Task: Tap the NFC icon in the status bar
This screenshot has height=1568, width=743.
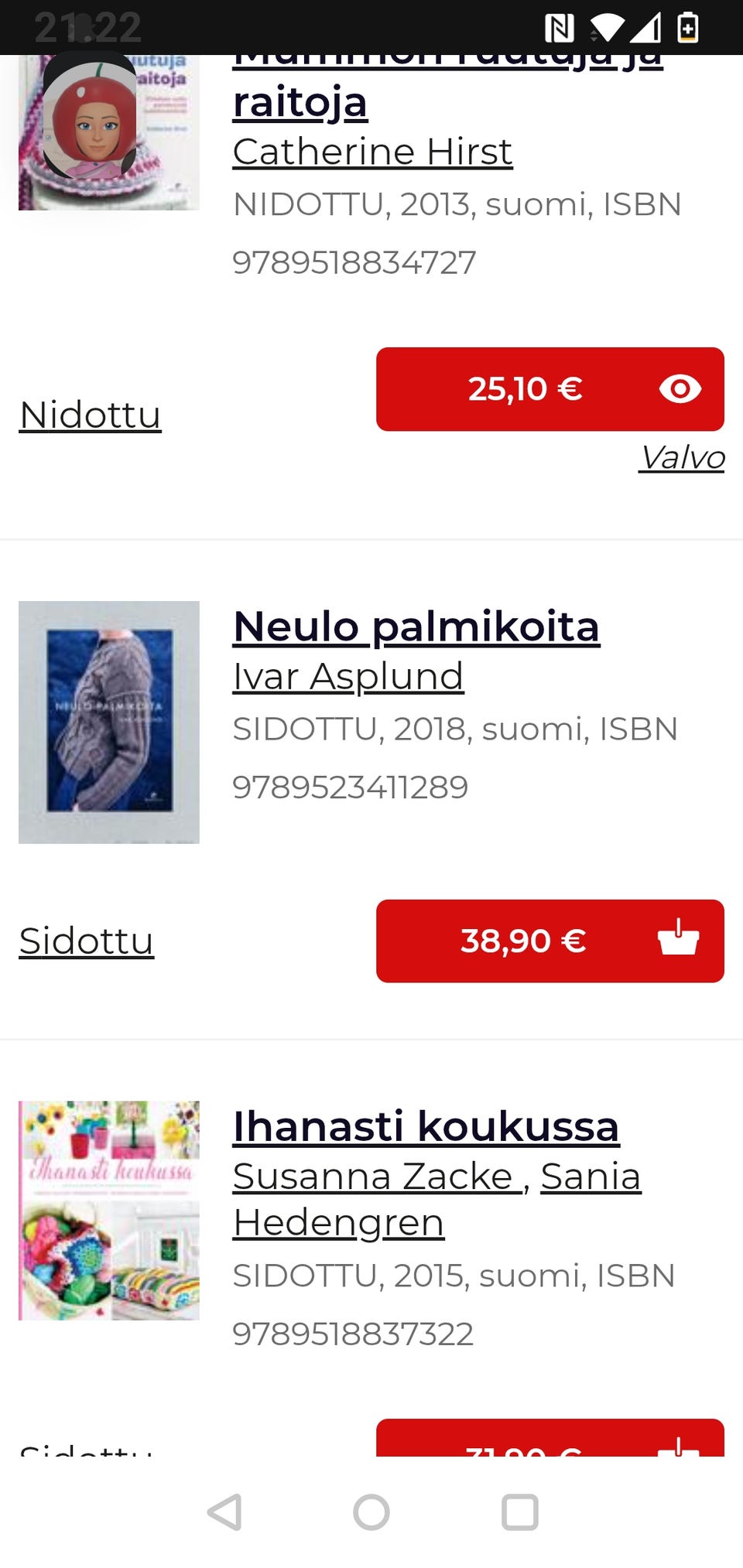Action: click(x=560, y=27)
